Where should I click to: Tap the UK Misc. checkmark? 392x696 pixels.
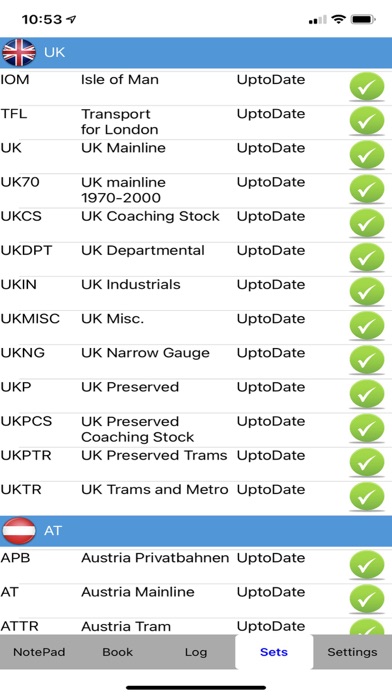pos(367,326)
